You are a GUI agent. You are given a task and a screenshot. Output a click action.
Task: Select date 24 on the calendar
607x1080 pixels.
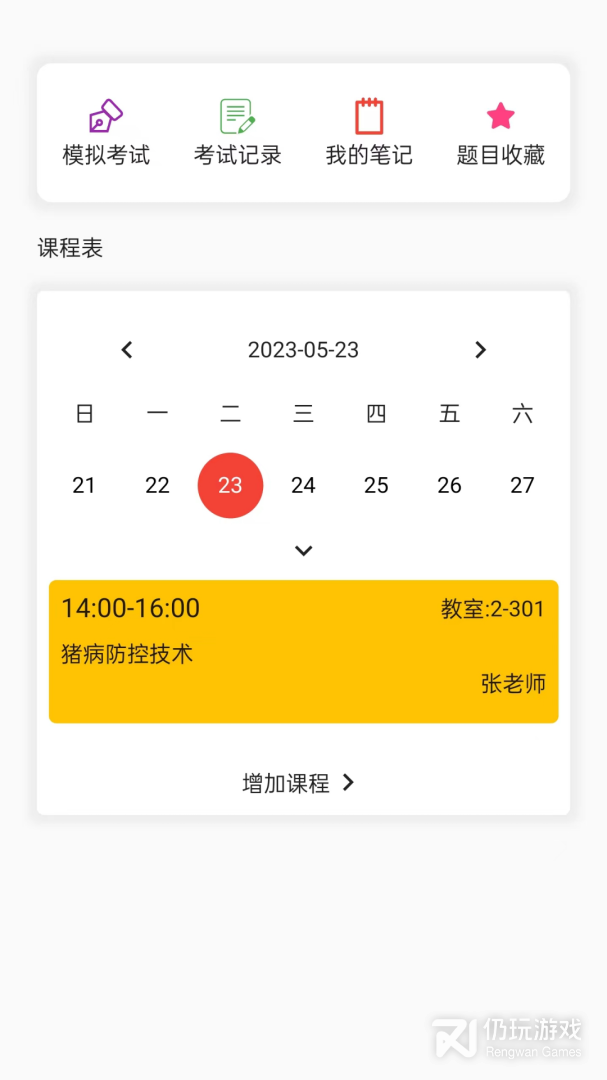click(x=303, y=486)
